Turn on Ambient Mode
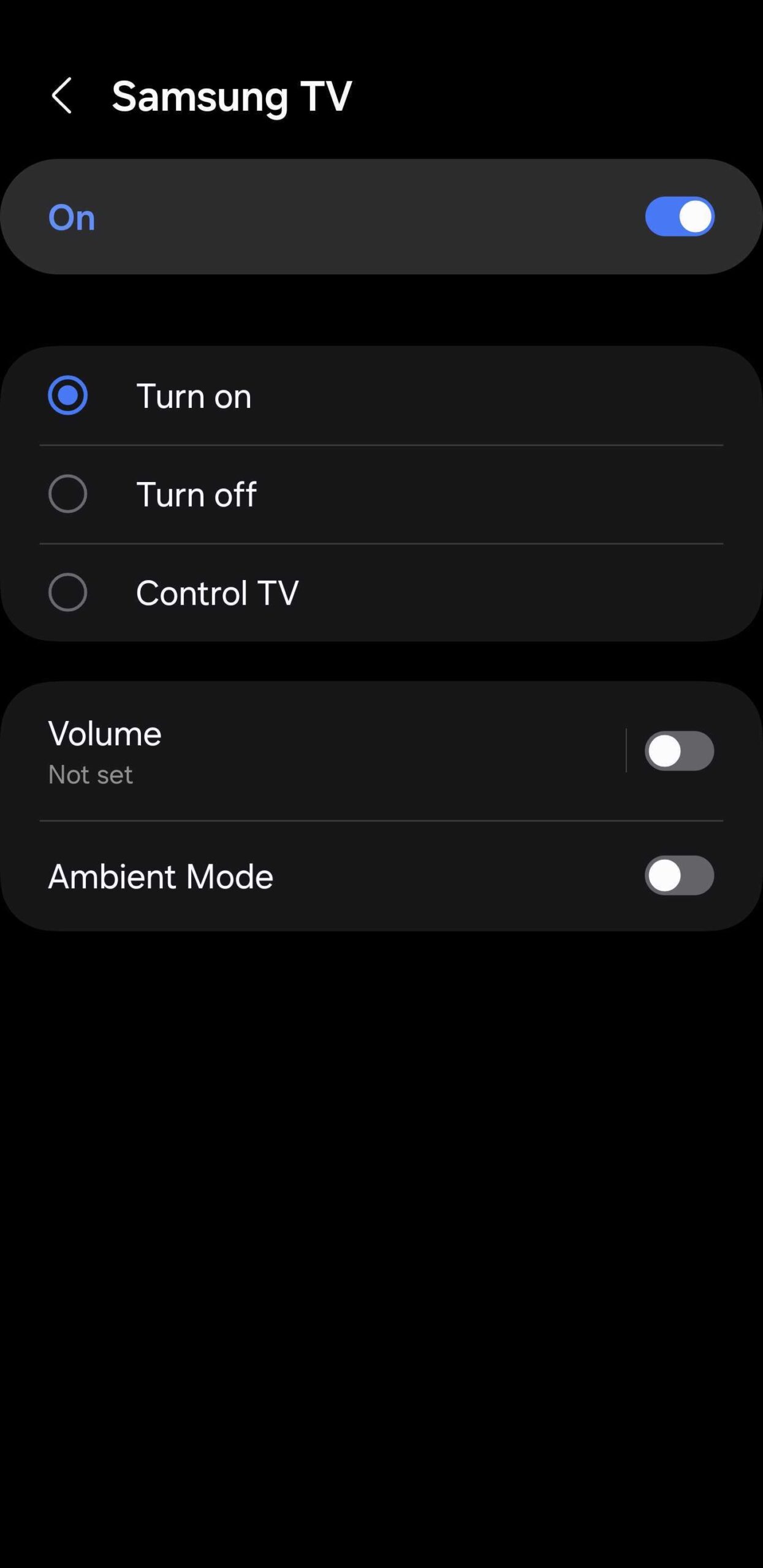 pyautogui.click(x=679, y=875)
